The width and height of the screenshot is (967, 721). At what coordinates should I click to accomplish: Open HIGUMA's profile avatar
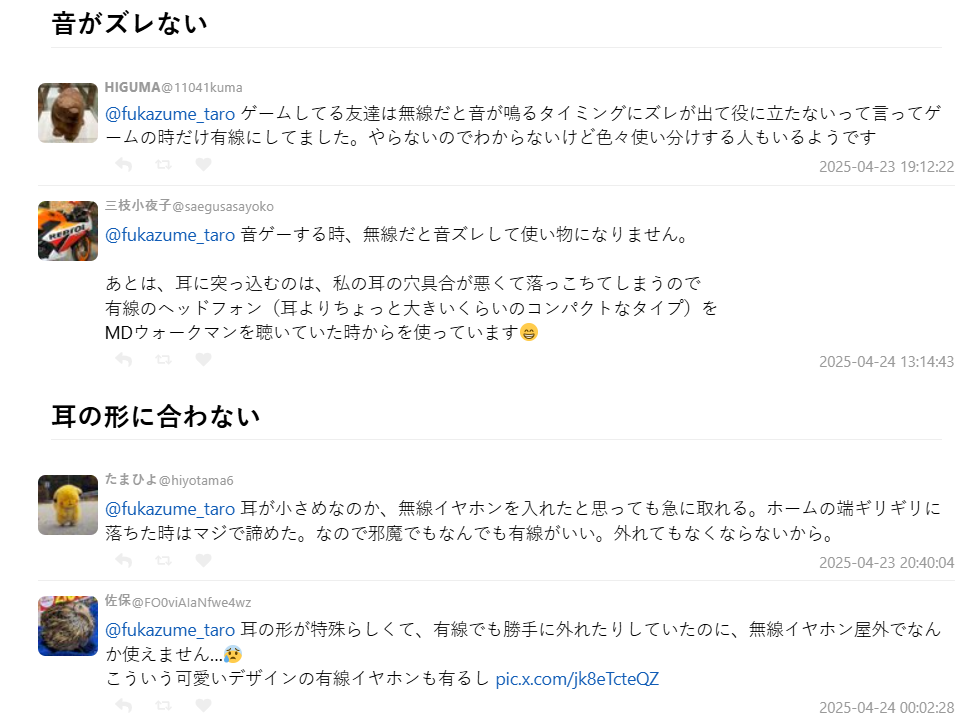pyautogui.click(x=68, y=113)
